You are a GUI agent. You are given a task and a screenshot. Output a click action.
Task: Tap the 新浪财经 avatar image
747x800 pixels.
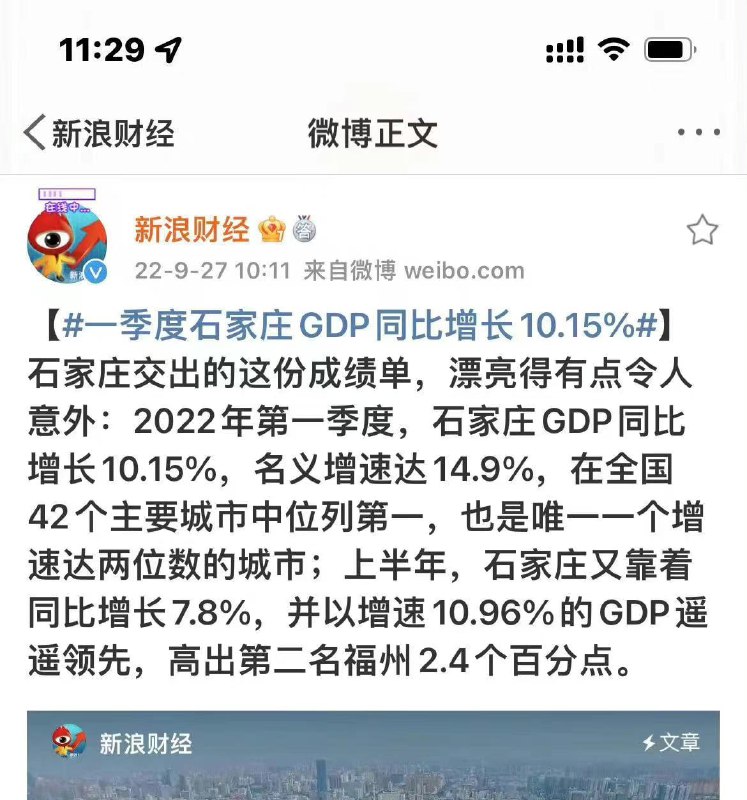click(x=66, y=243)
